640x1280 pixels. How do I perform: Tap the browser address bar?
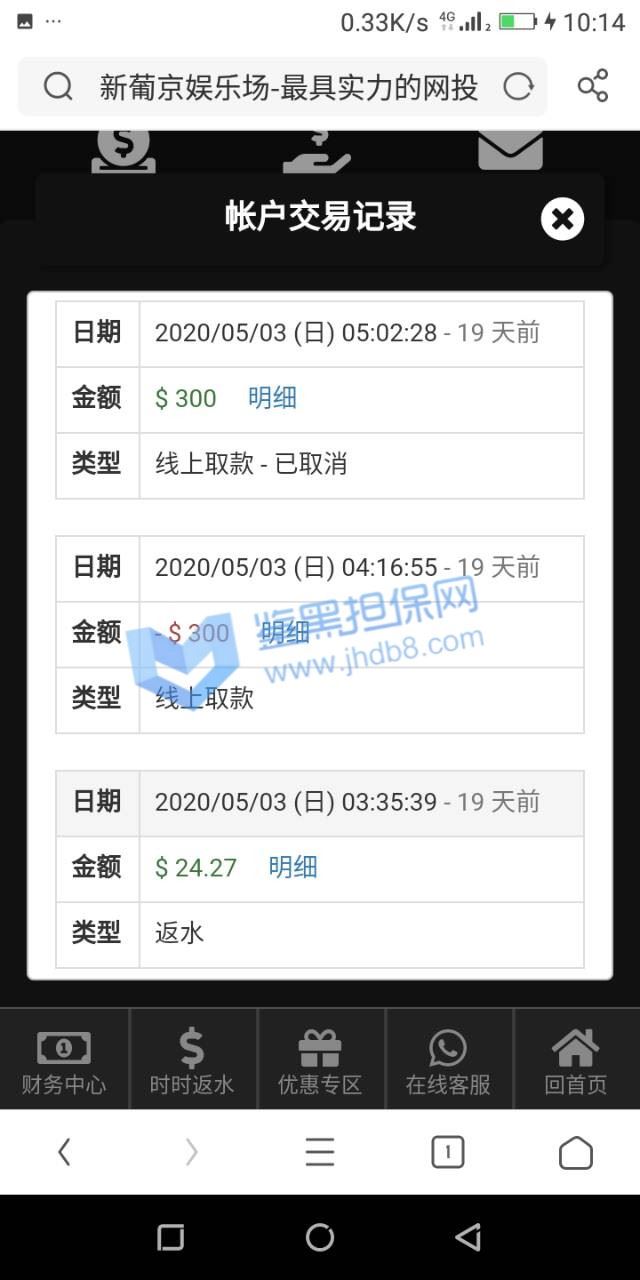coord(282,87)
